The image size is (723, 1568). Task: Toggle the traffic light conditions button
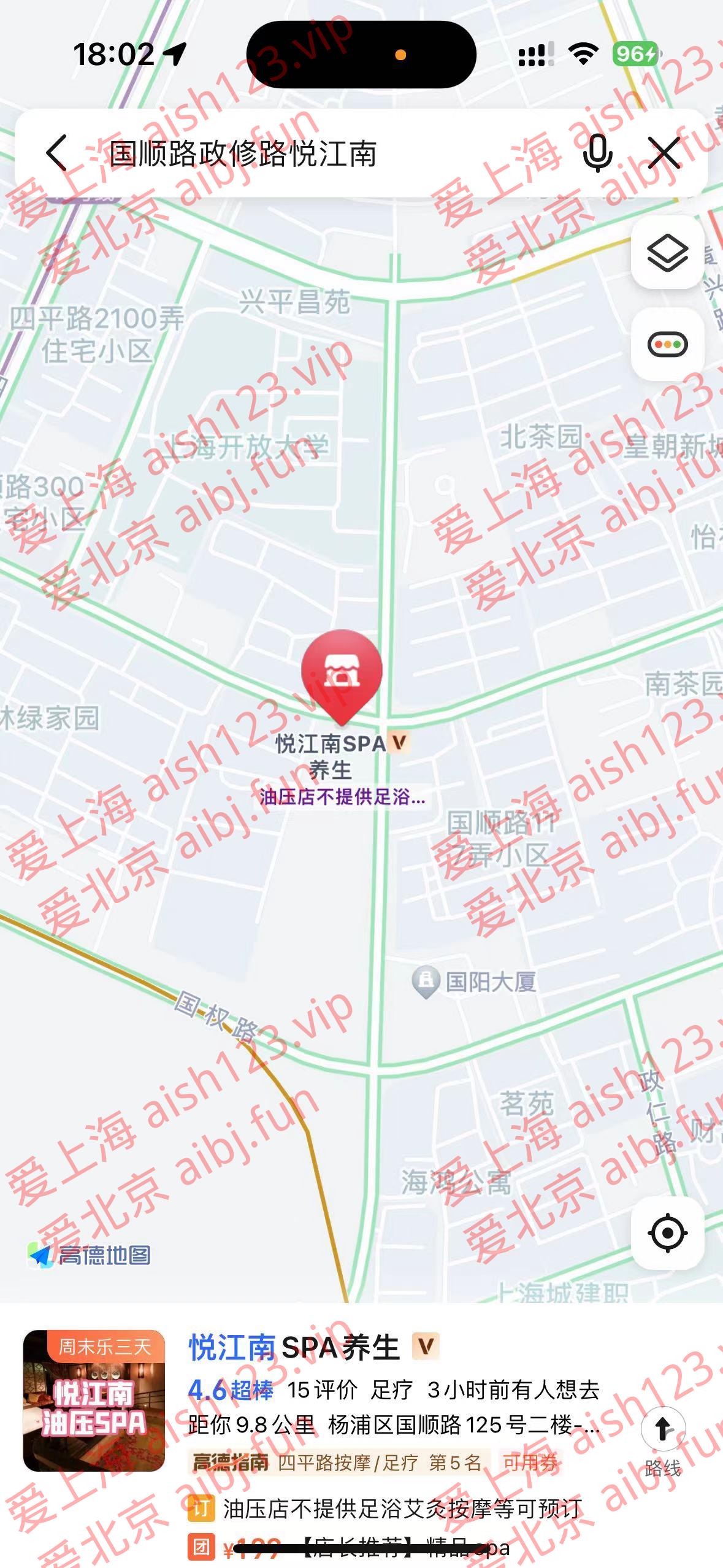(667, 344)
